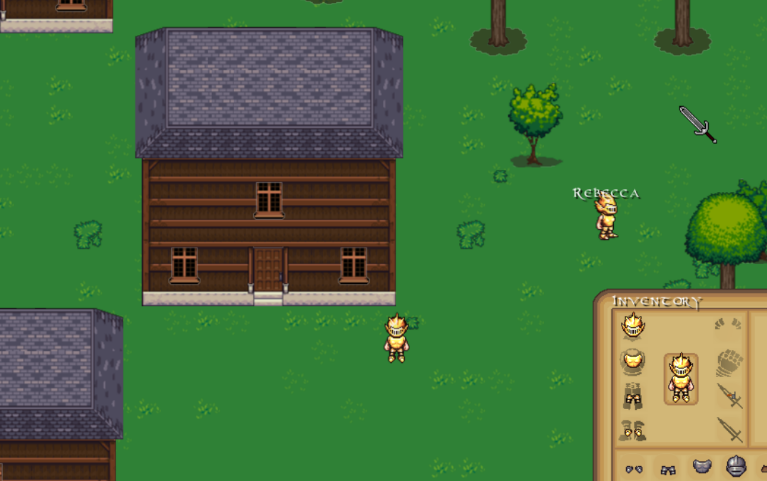The height and width of the screenshot is (481, 767).
Task: Tap the player named Rebecca
Action: pyautogui.click(x=606, y=216)
